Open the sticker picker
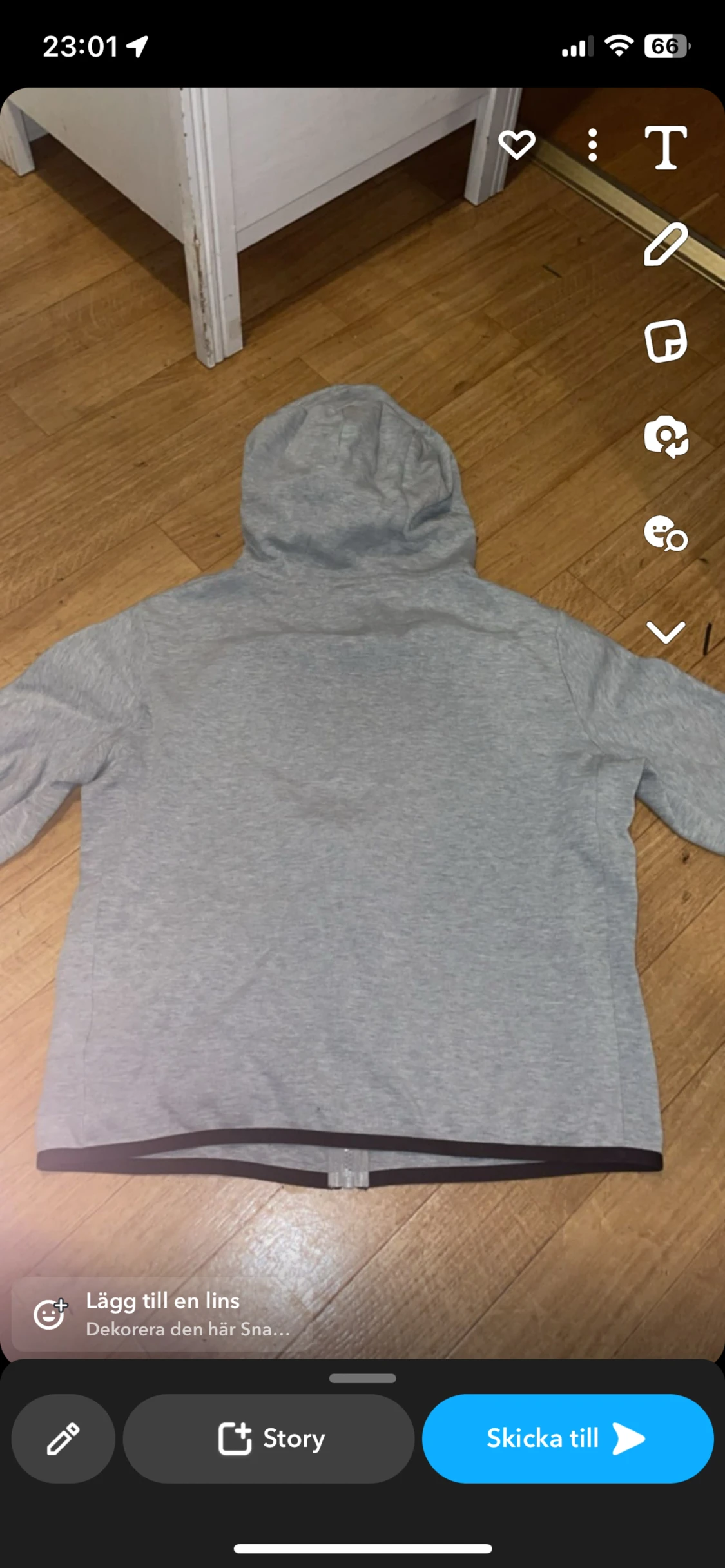 click(x=666, y=341)
